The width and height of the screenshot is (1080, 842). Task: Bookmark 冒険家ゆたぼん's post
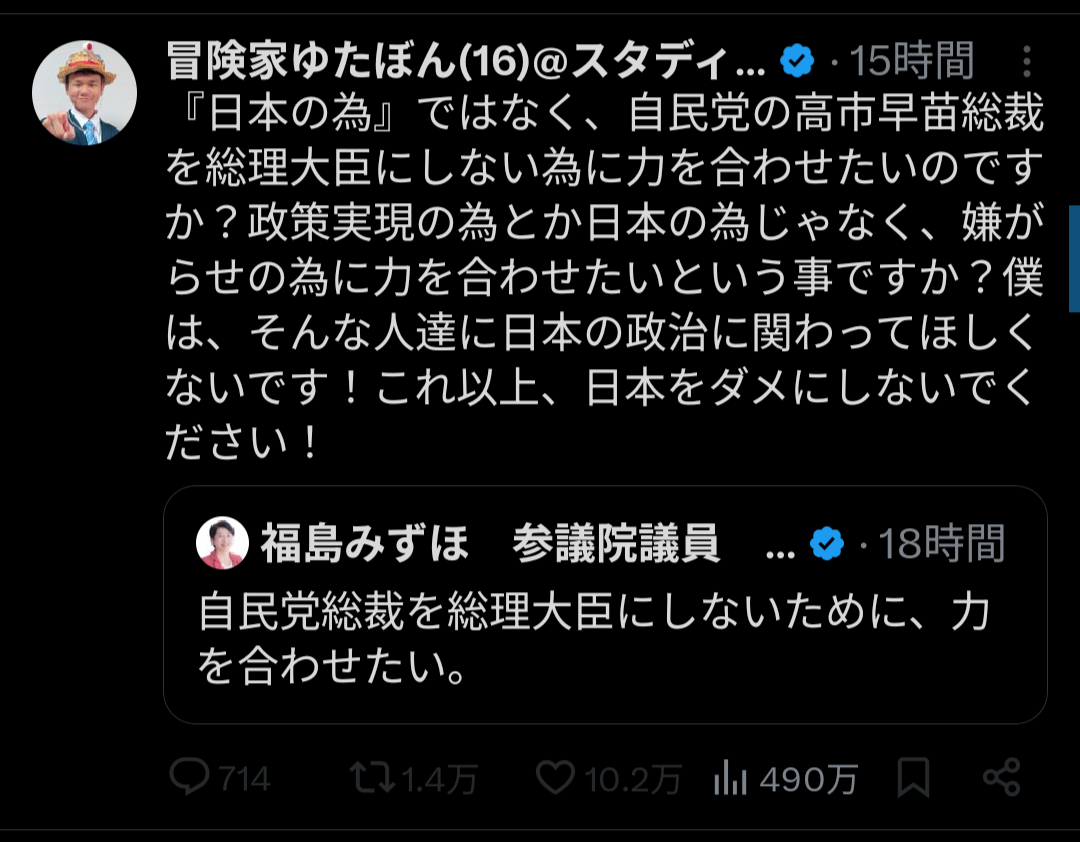[912, 777]
